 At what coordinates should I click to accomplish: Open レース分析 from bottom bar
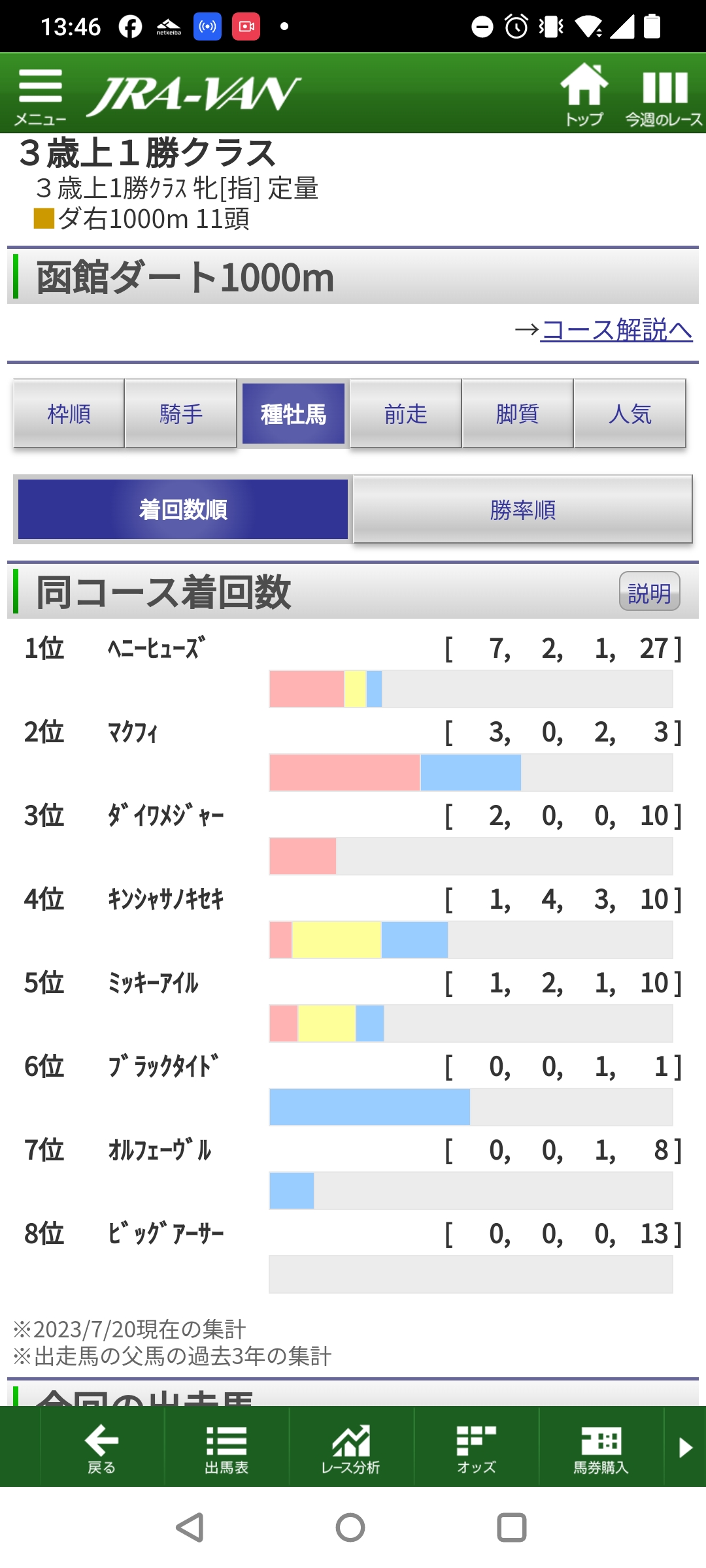pos(351,1448)
